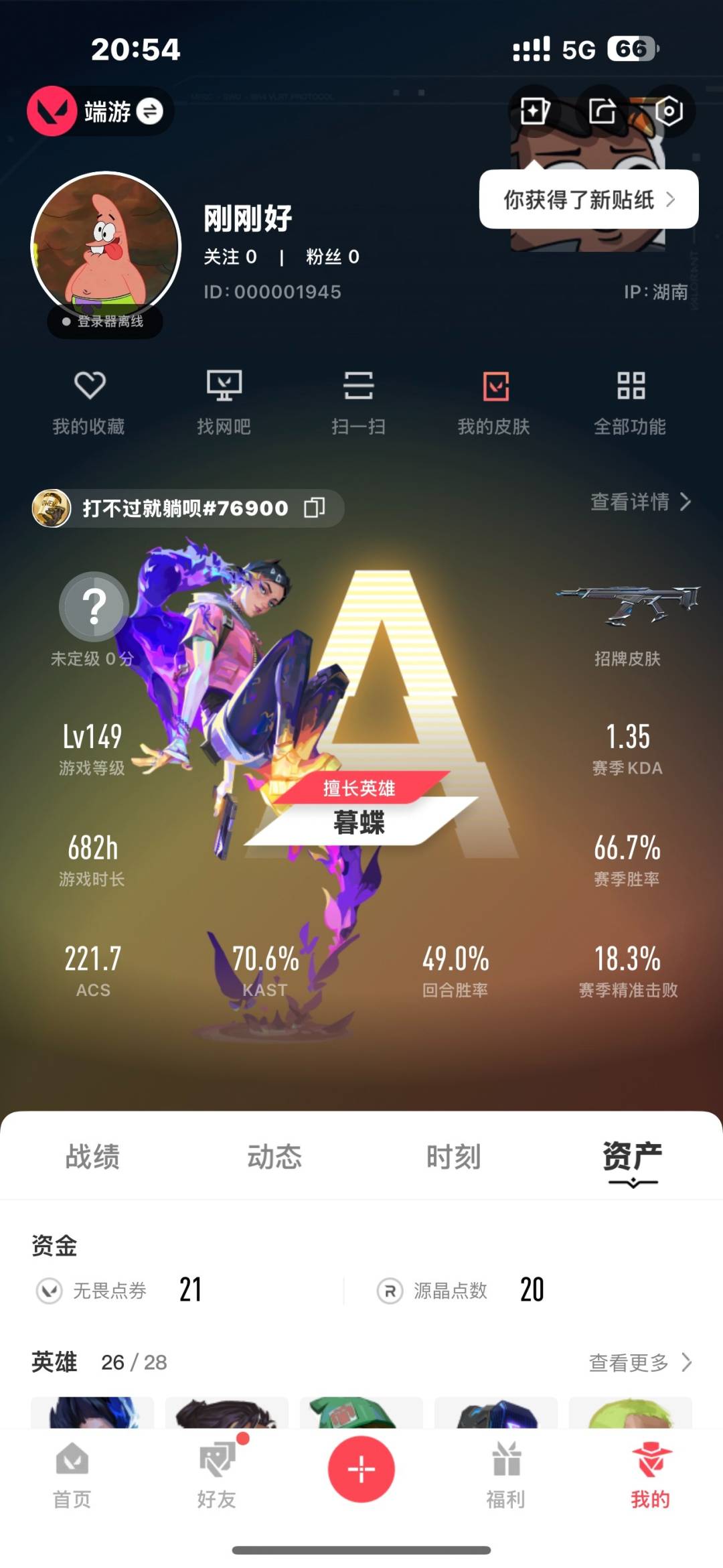Share the profile page
This screenshot has height=1568, width=723.
(x=602, y=111)
